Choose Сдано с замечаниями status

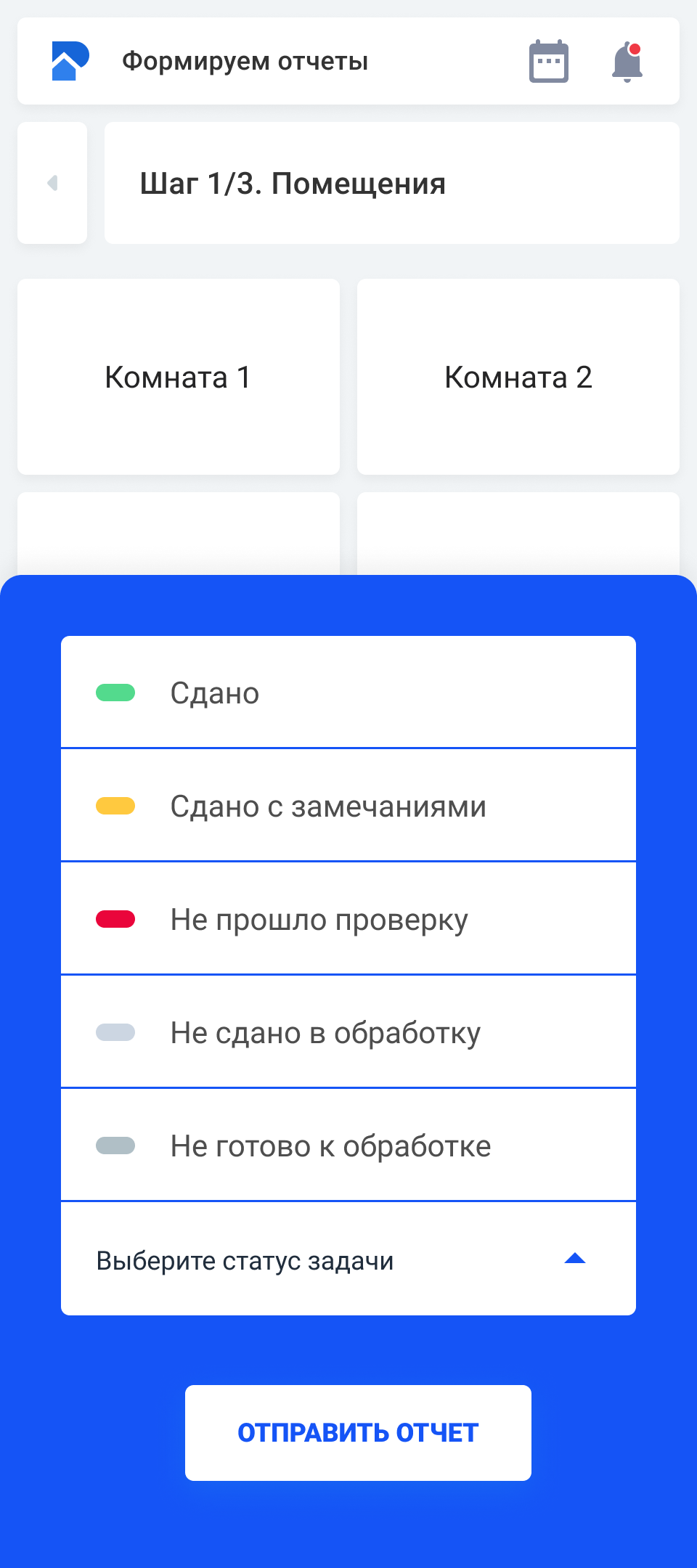pos(348,806)
